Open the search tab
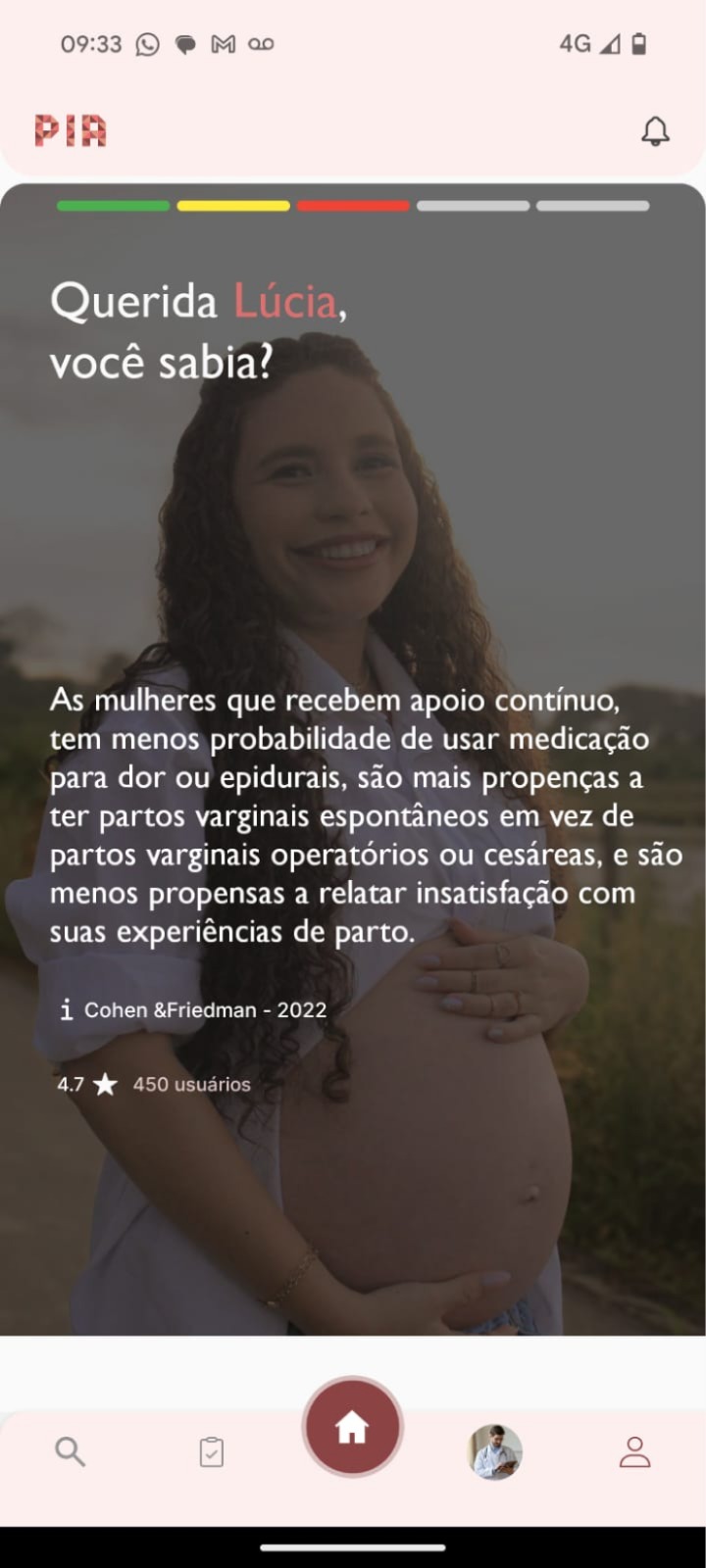The width and height of the screenshot is (706, 1568). (70, 1451)
